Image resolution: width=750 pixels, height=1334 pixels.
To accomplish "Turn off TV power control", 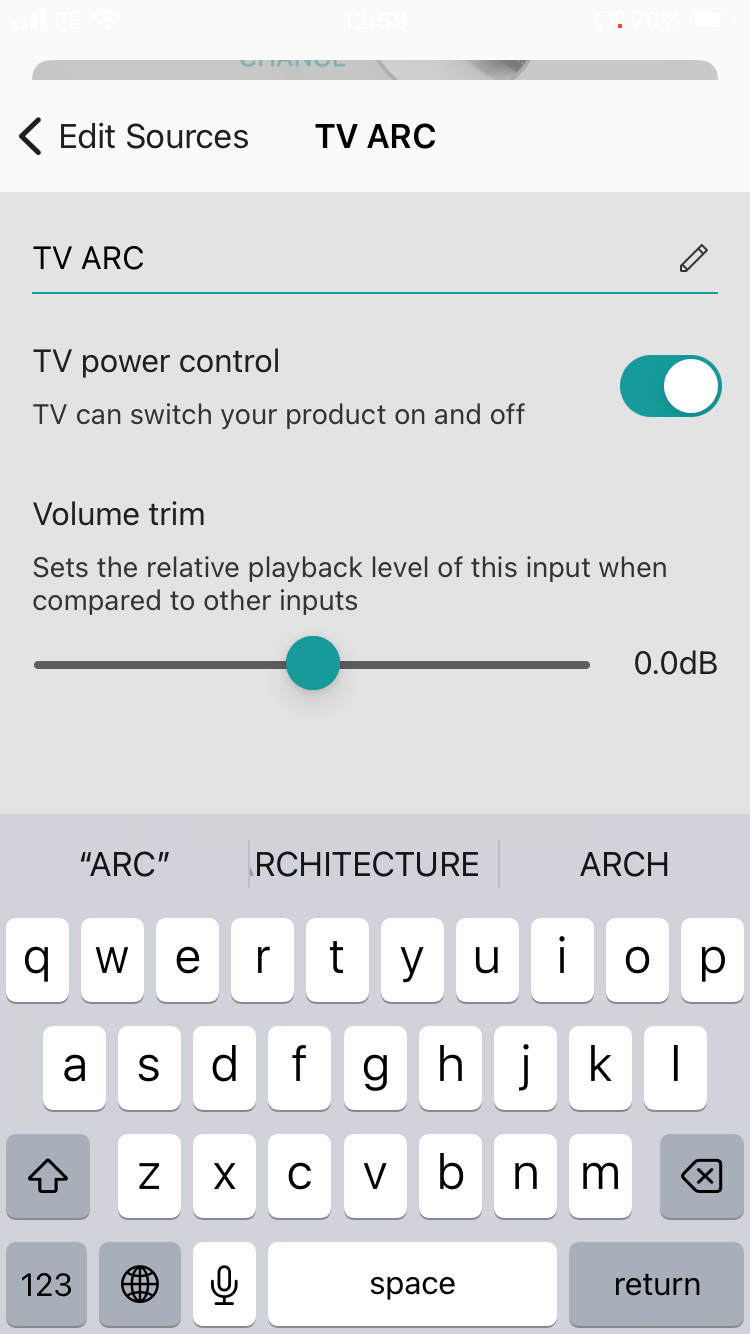I will pyautogui.click(x=670, y=386).
